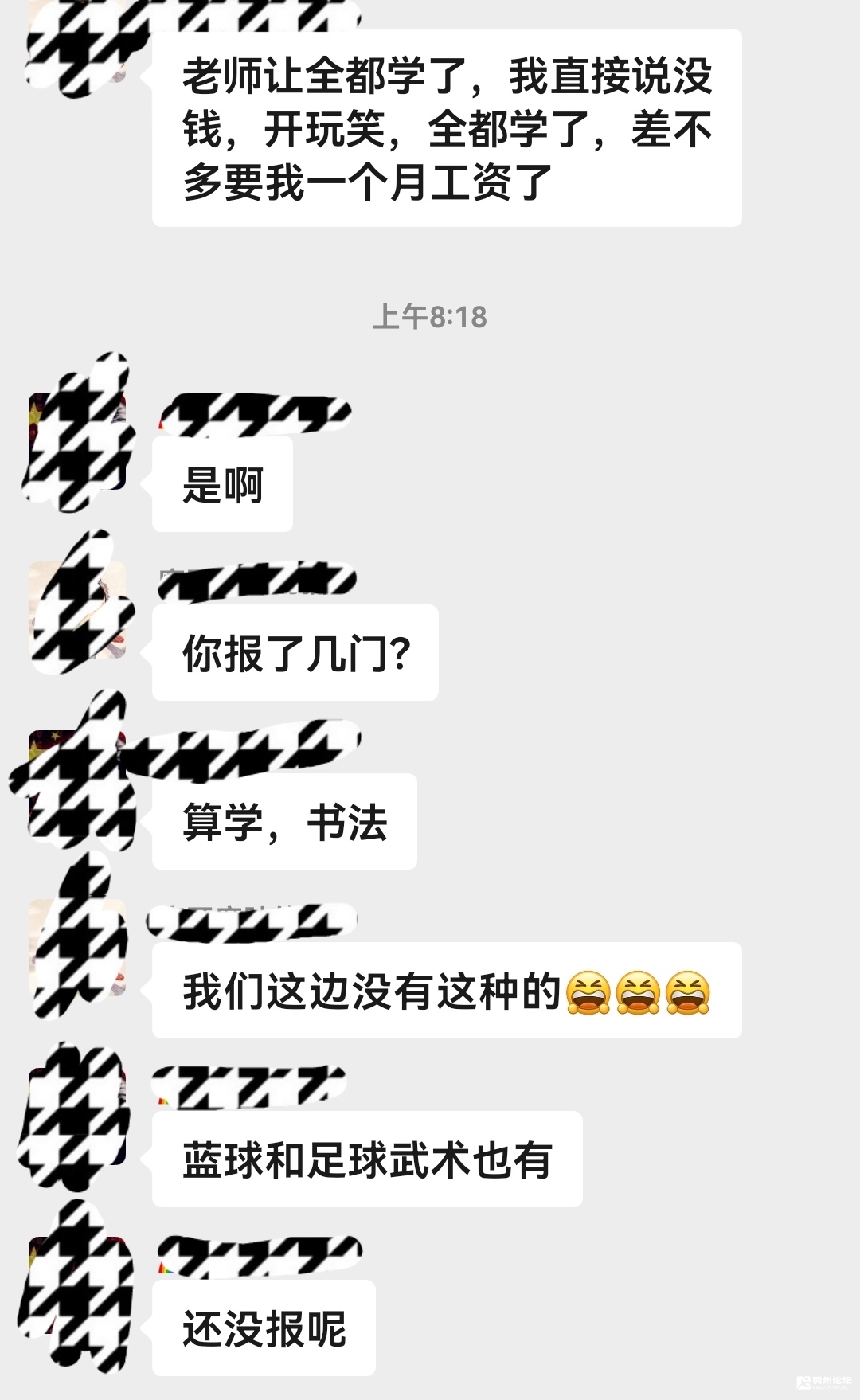The width and height of the screenshot is (860, 1400).
Task: View profile of the "我们这边没有这种的" sender
Action: pyautogui.click(x=77, y=947)
